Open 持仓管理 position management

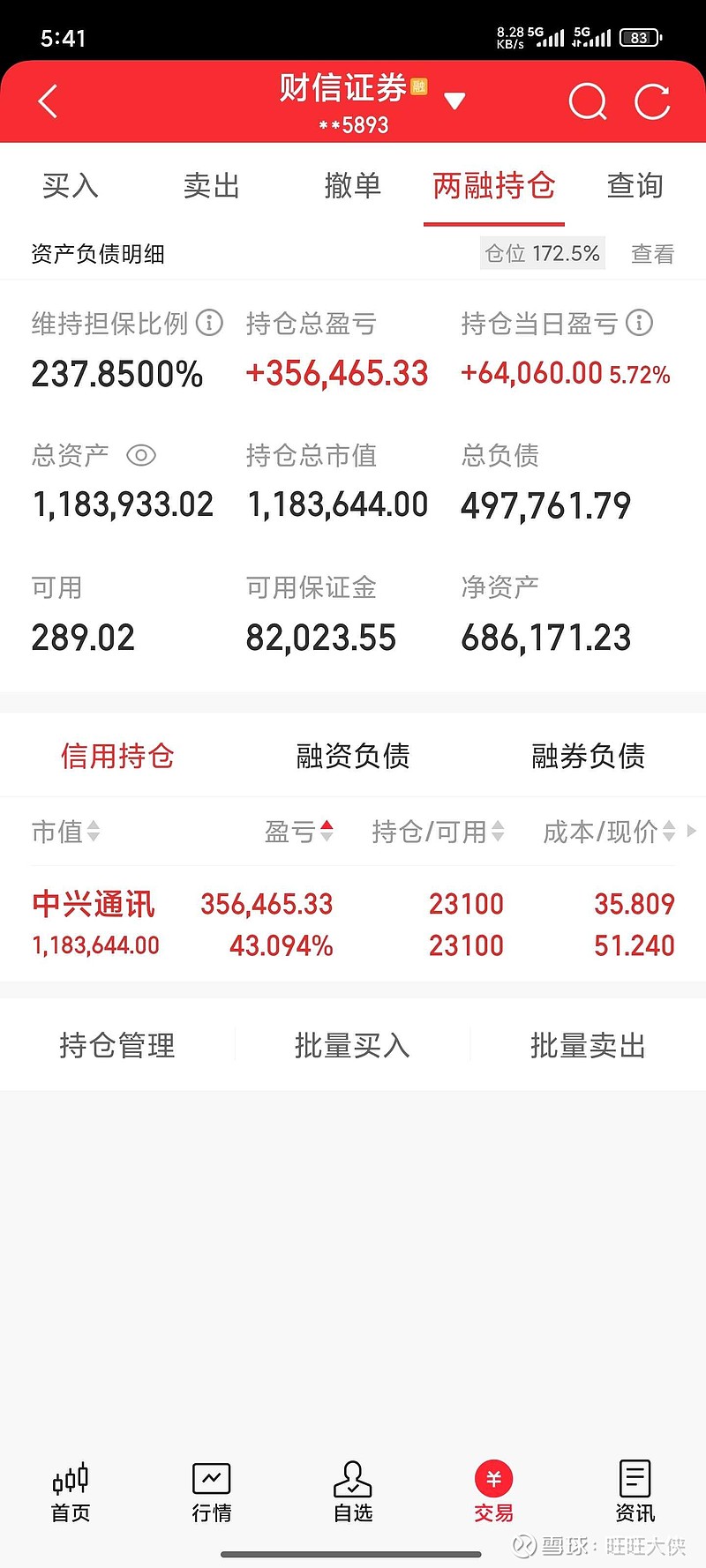pyautogui.click(x=119, y=1045)
